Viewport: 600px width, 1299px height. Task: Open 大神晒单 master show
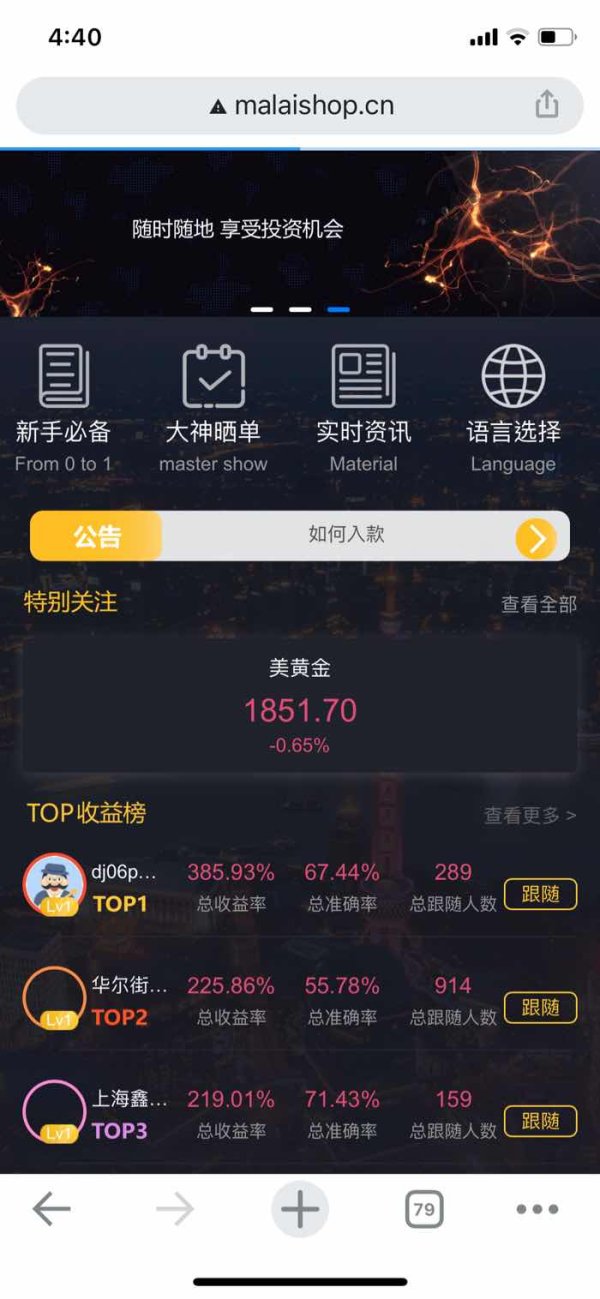[x=213, y=409]
